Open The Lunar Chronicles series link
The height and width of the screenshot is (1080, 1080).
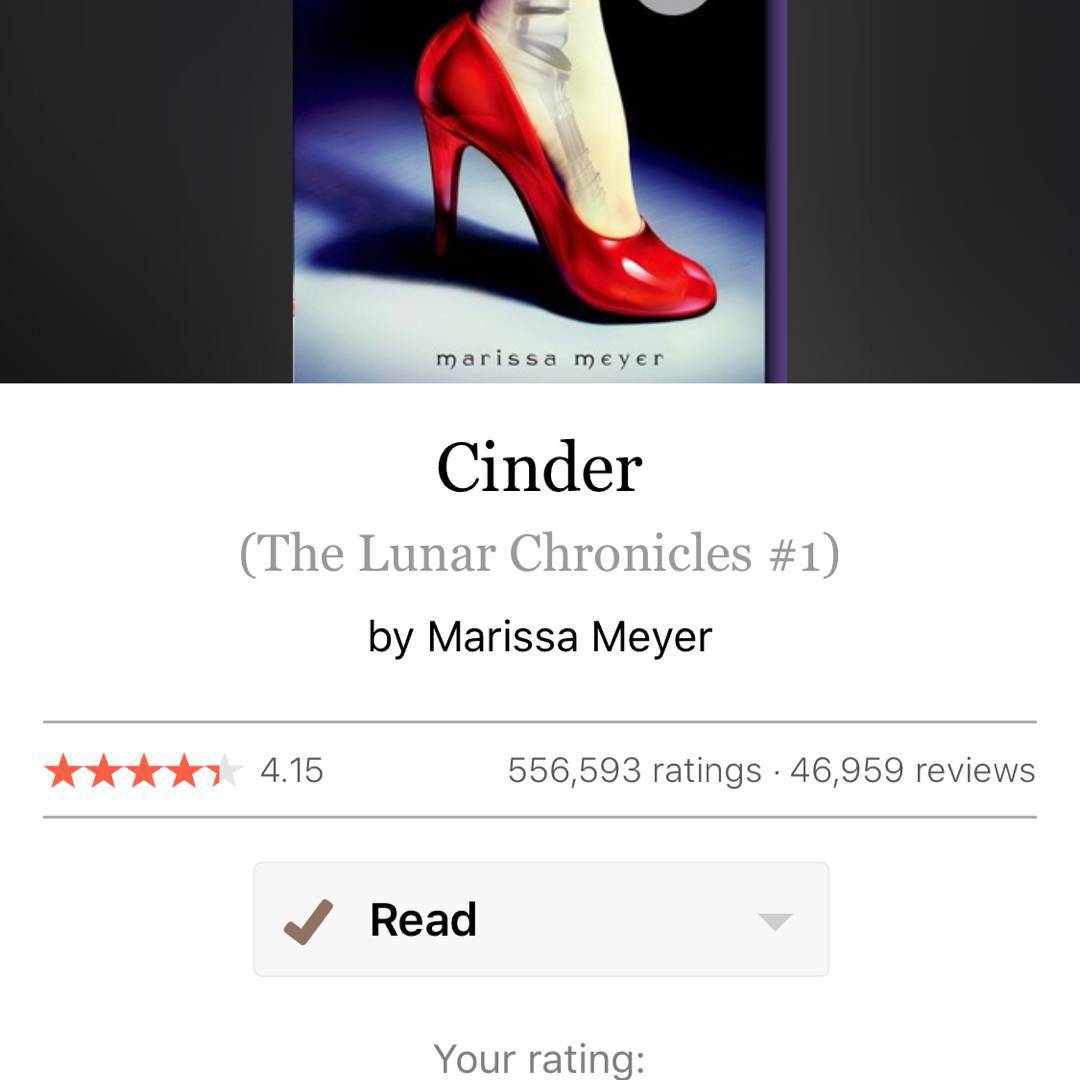pos(539,553)
